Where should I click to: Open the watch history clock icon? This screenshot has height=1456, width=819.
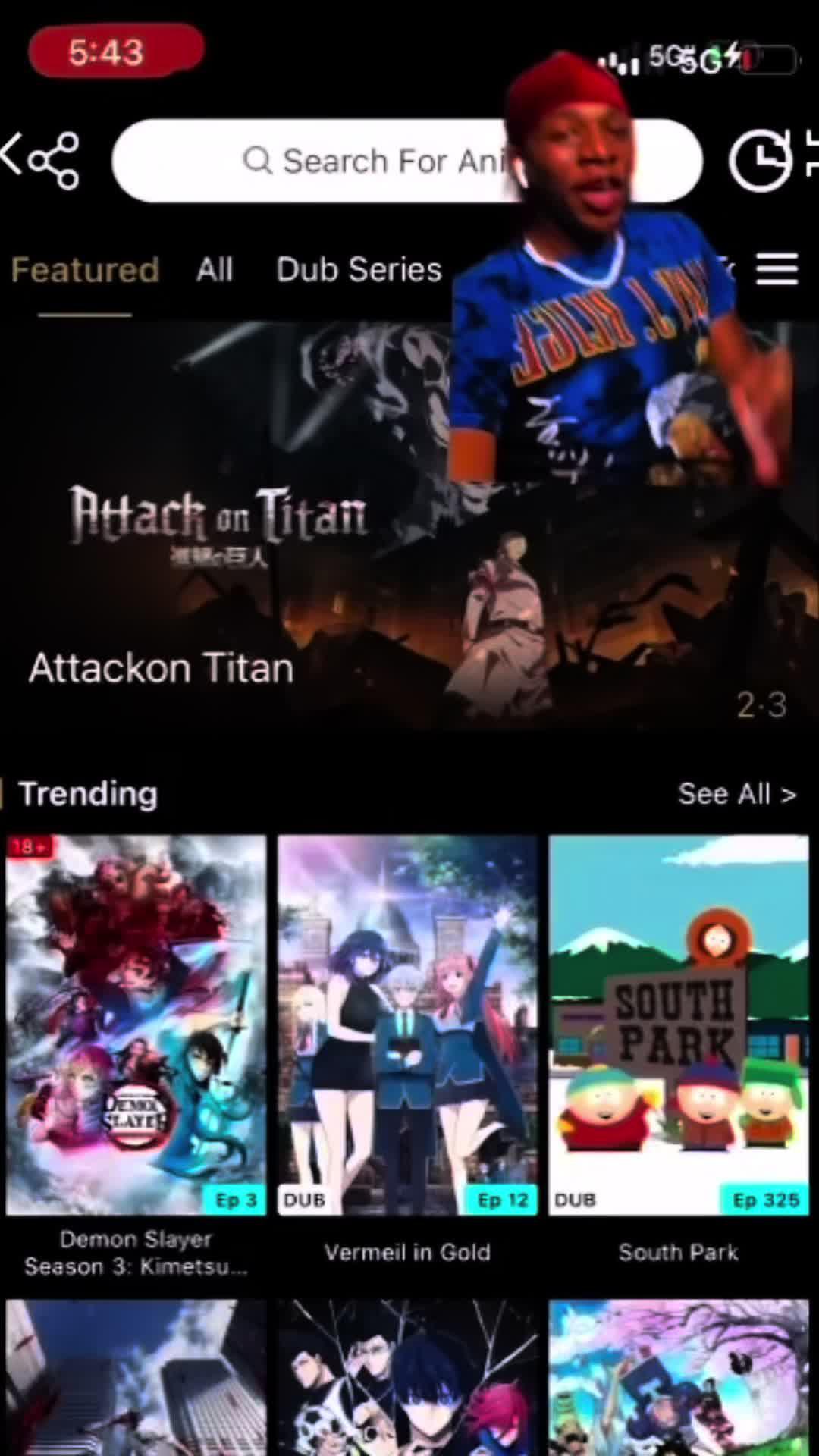(759, 160)
